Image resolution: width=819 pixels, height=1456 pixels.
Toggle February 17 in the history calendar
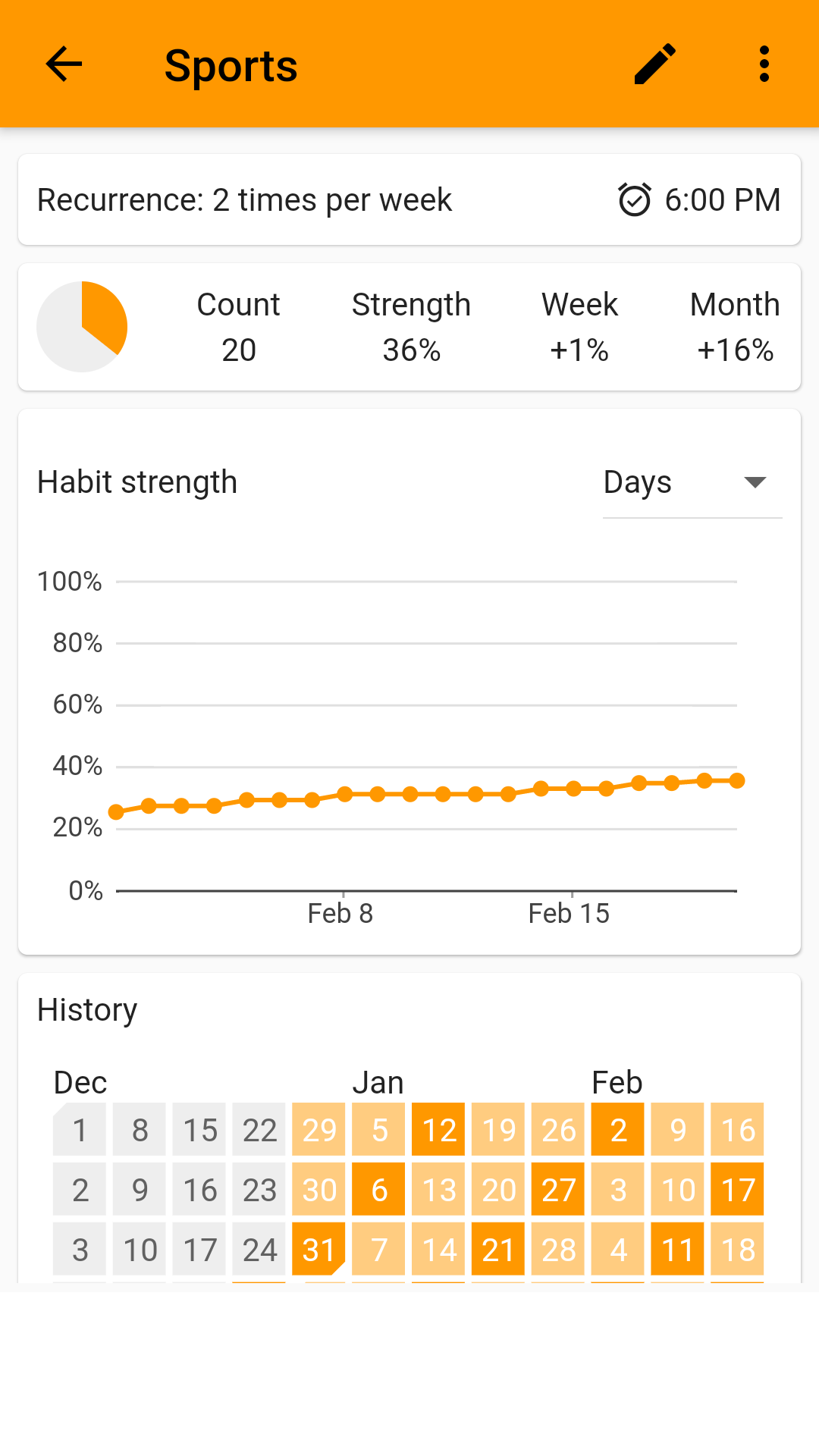pos(737,1190)
